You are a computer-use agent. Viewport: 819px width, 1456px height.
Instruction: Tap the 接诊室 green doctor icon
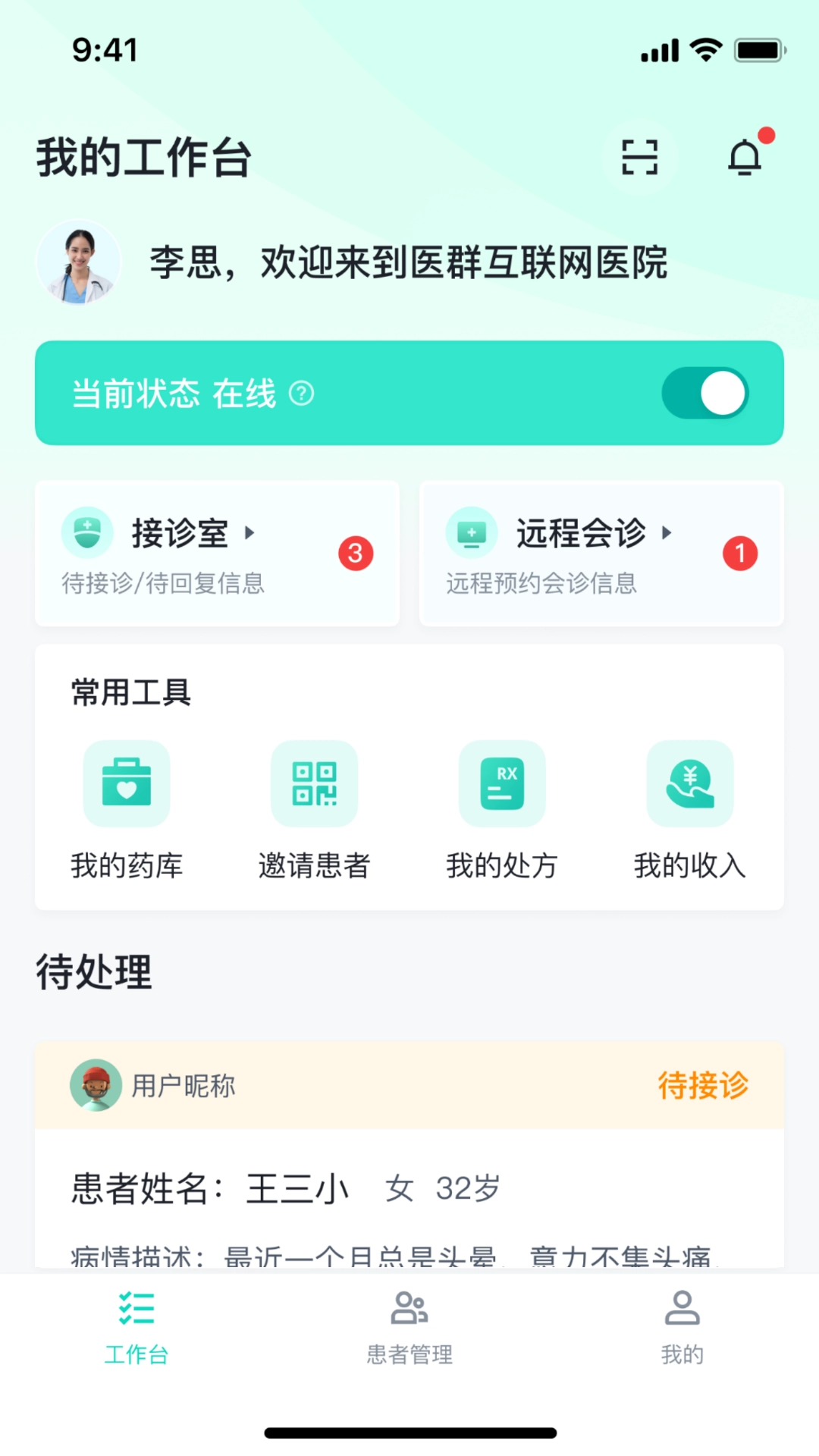[88, 532]
